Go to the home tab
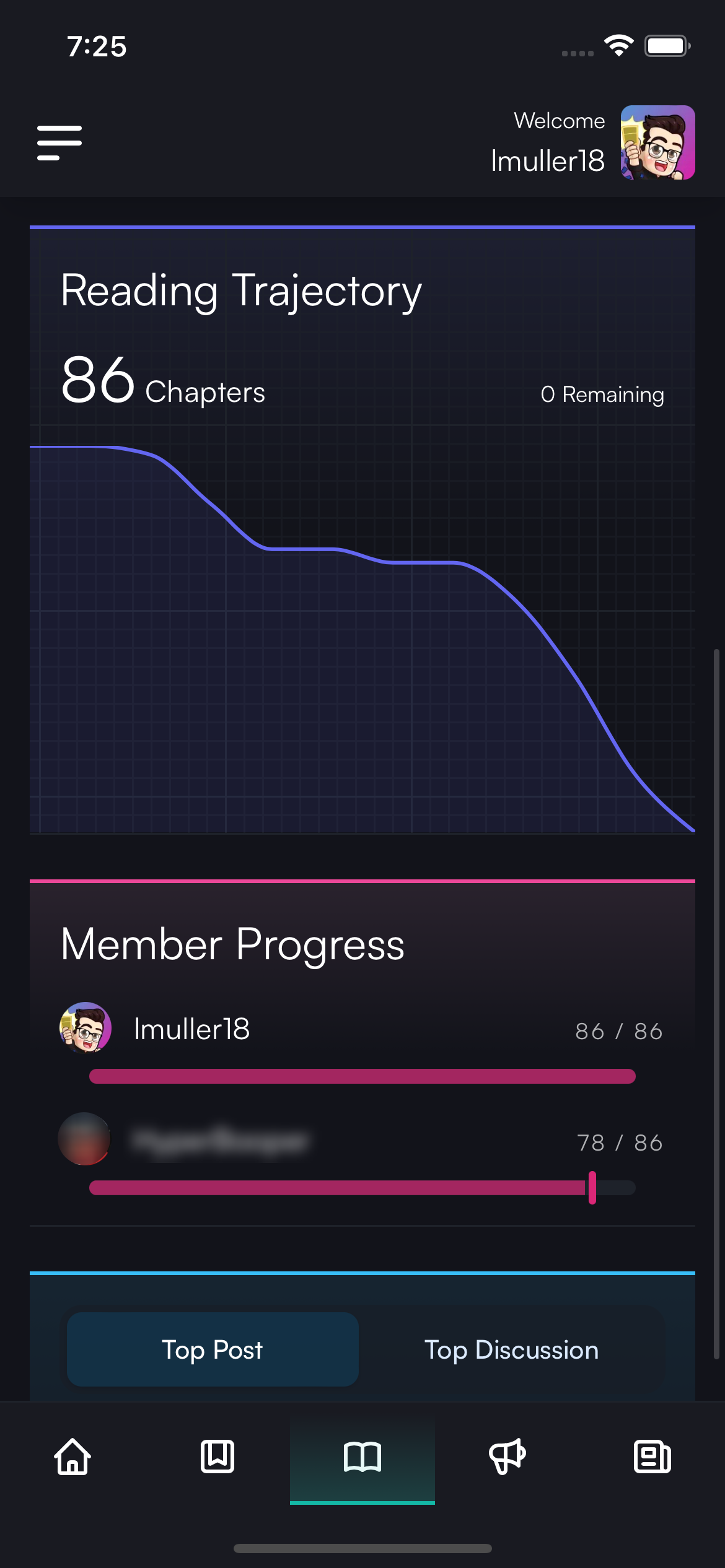 tap(72, 1457)
